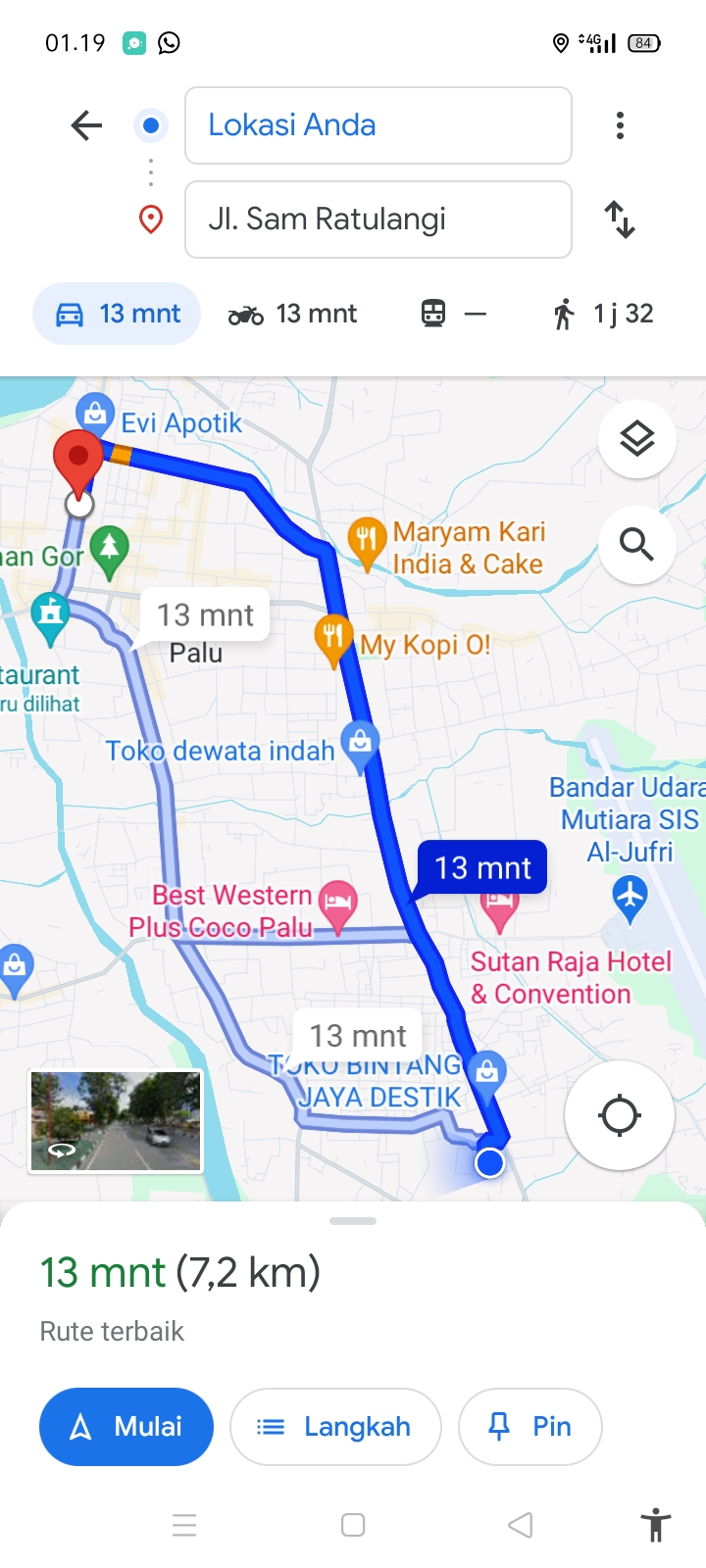Pin this route

[x=530, y=1427]
